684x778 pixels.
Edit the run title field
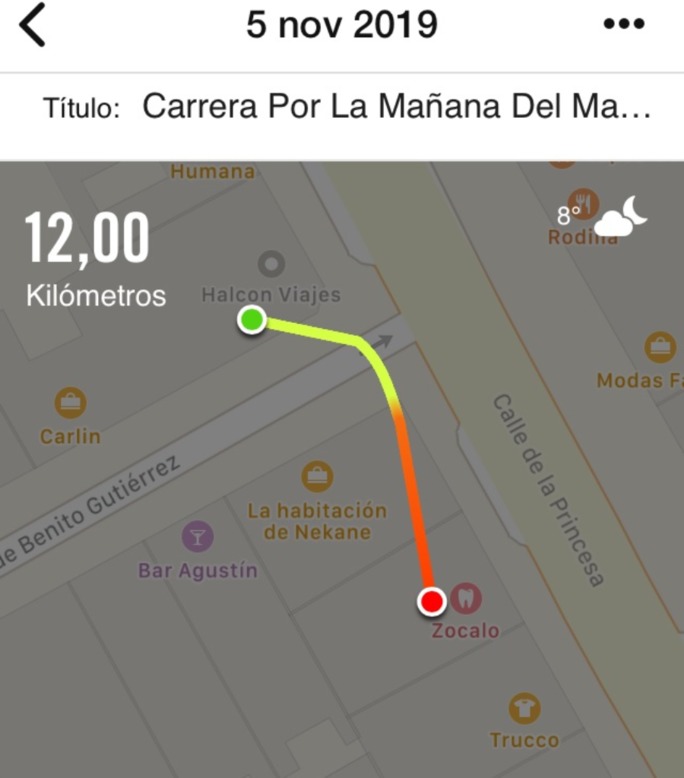(397, 107)
